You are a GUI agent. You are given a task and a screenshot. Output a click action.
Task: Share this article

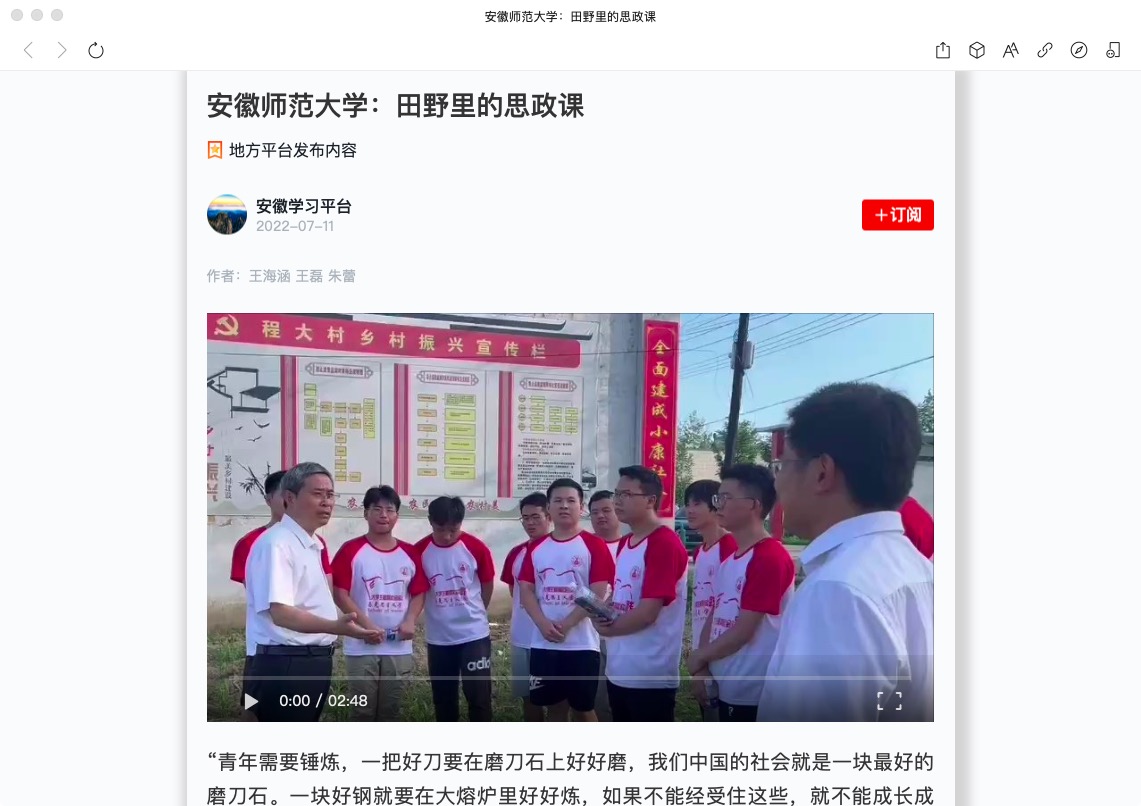(x=943, y=50)
